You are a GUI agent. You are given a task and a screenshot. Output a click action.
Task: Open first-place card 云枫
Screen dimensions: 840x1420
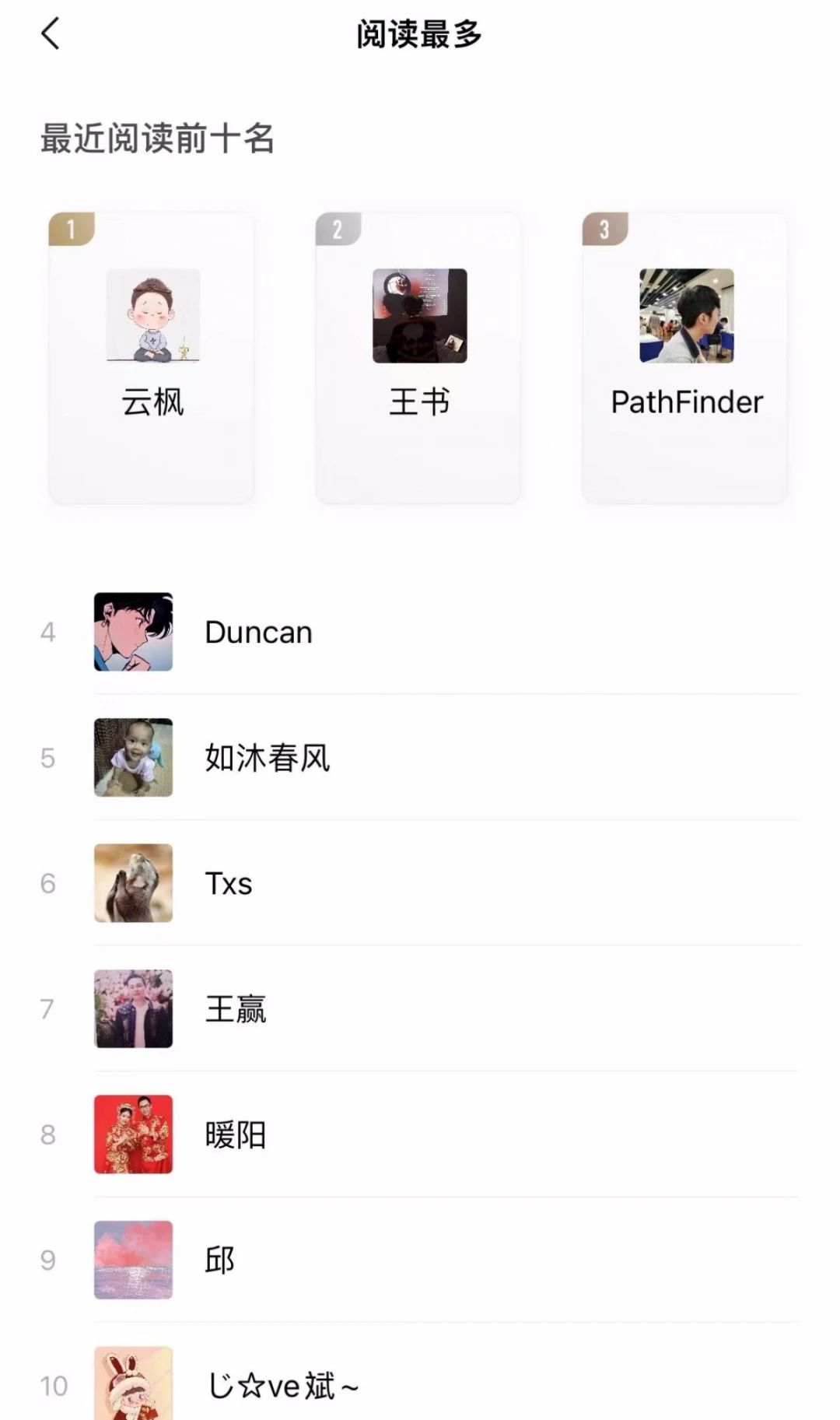tap(152, 358)
